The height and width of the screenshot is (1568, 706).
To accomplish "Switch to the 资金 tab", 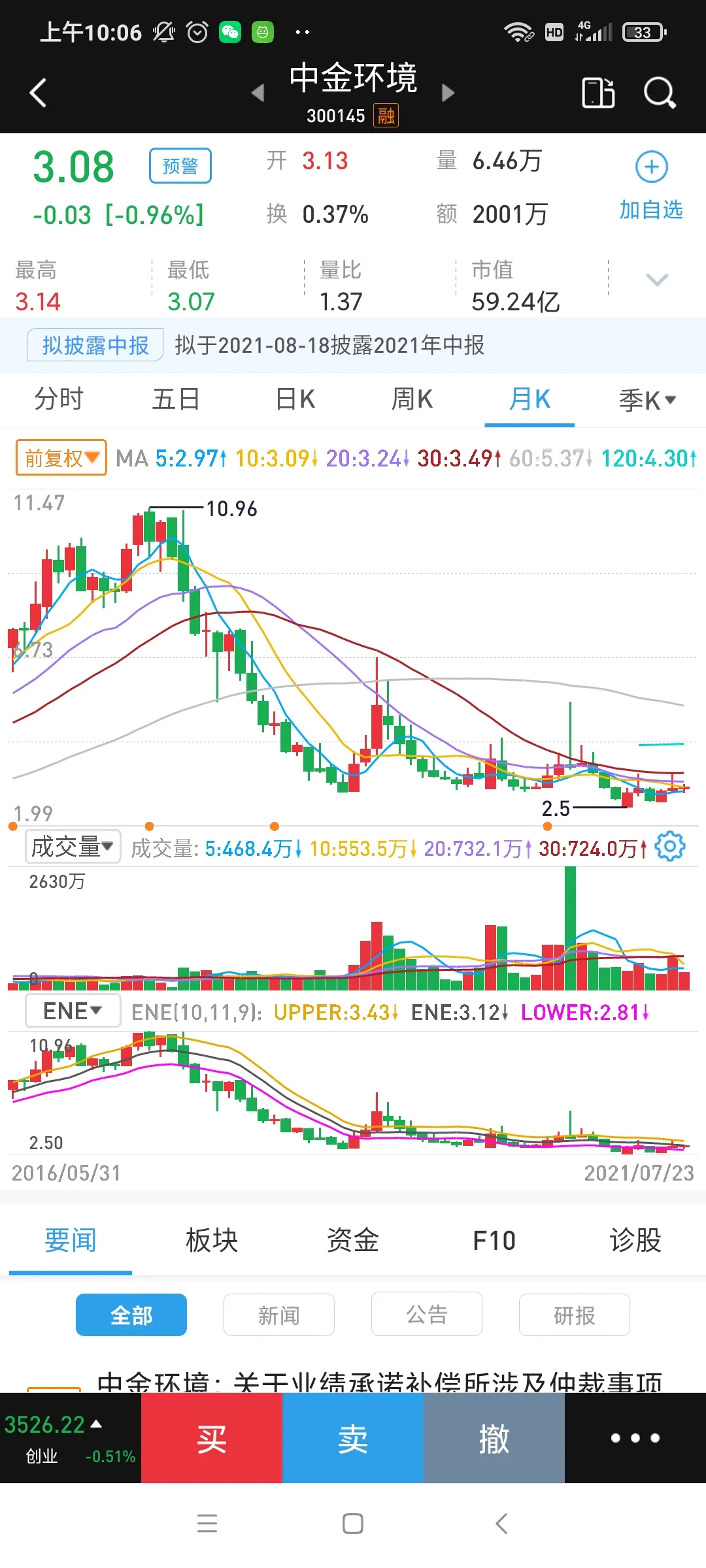I will [x=353, y=1240].
